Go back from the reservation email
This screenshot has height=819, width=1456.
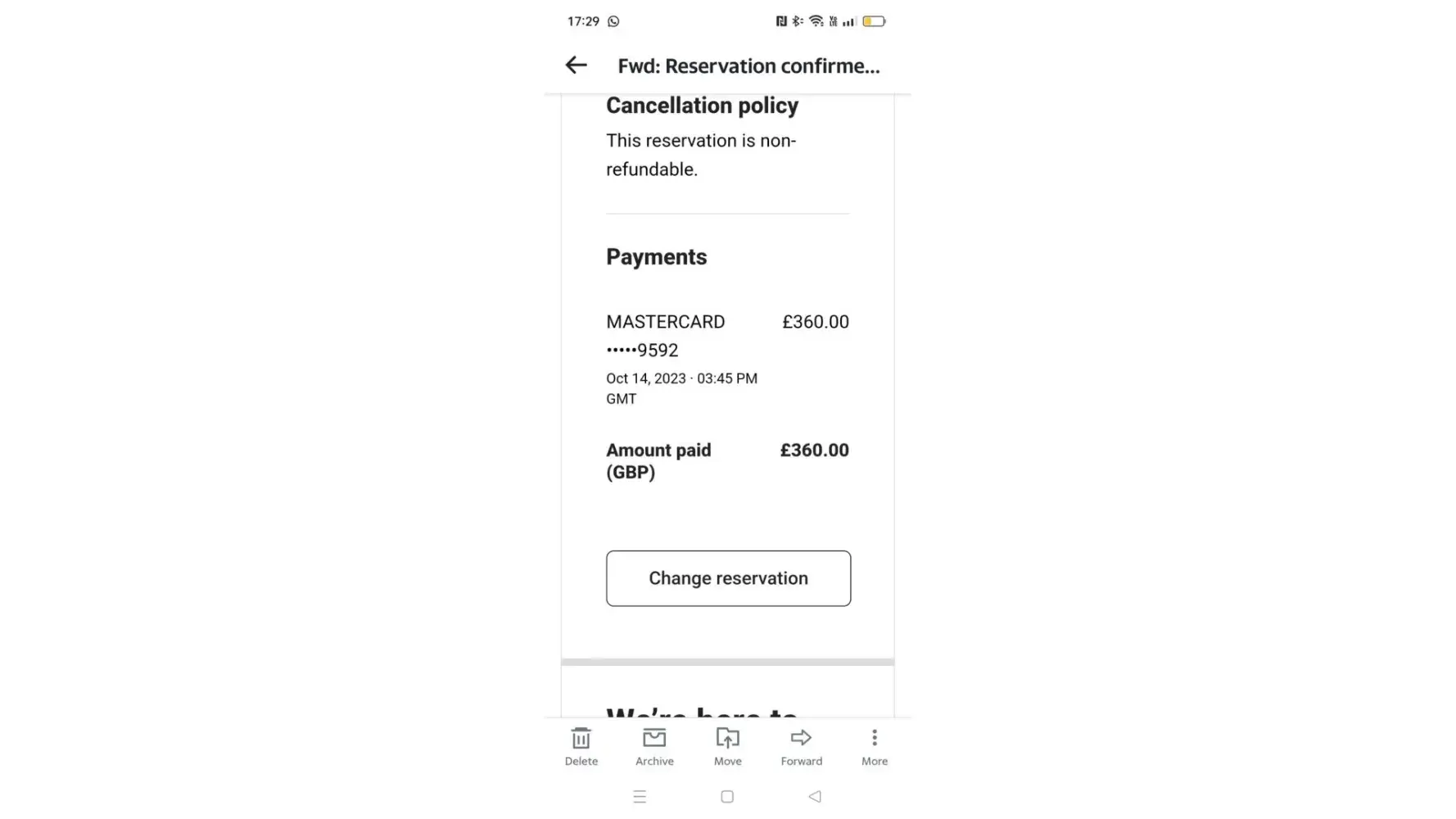click(576, 66)
